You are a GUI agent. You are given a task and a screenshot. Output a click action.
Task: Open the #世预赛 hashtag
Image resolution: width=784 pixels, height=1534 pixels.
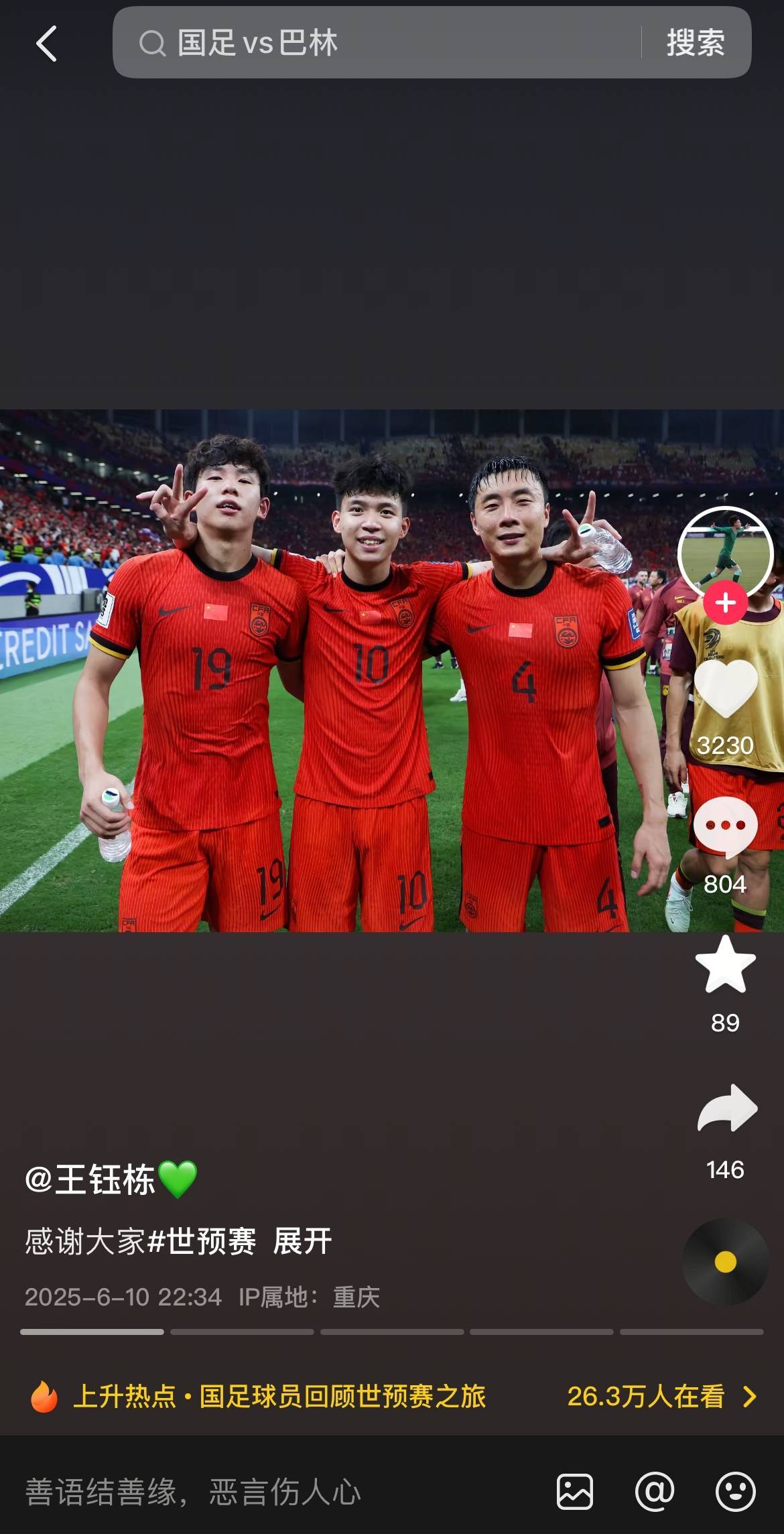pos(202,1242)
